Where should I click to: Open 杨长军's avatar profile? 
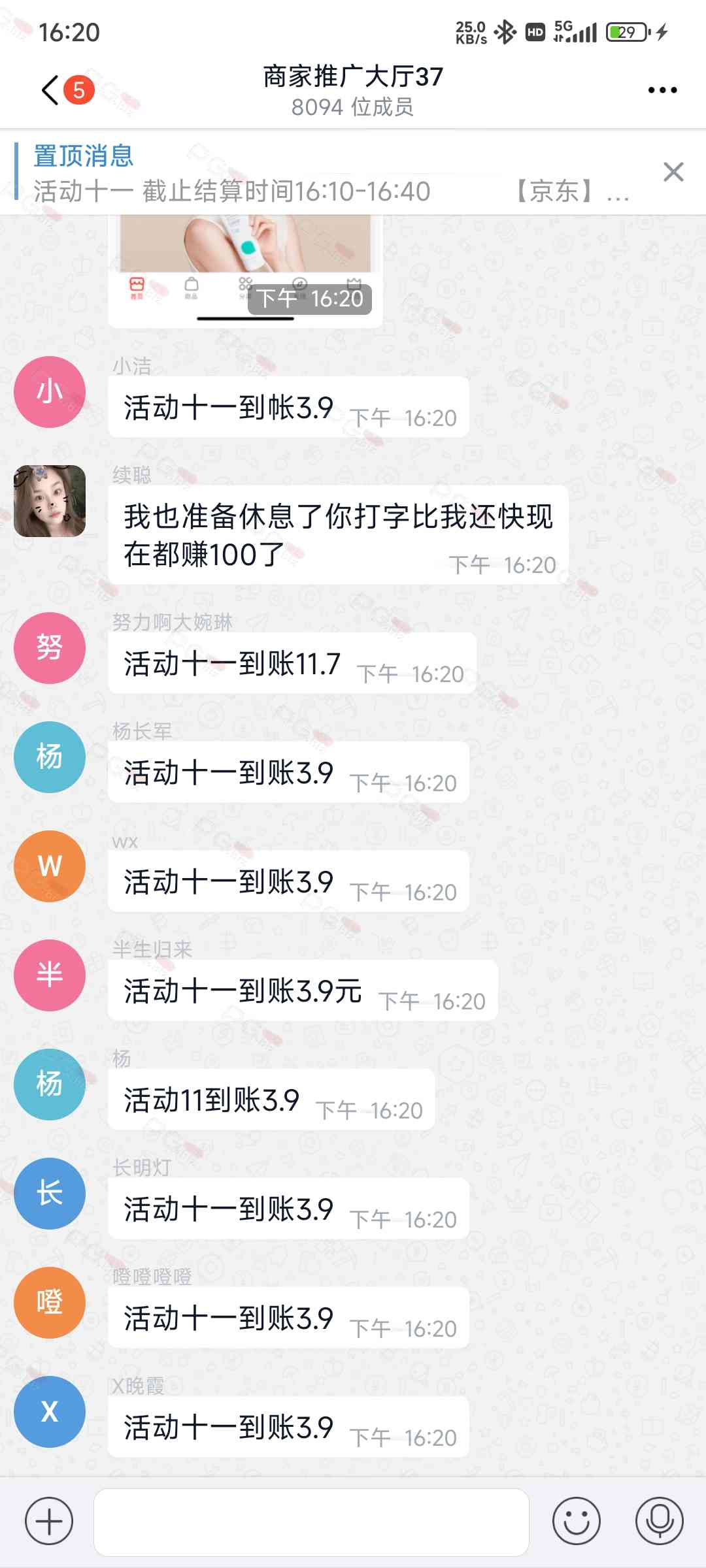(50, 757)
